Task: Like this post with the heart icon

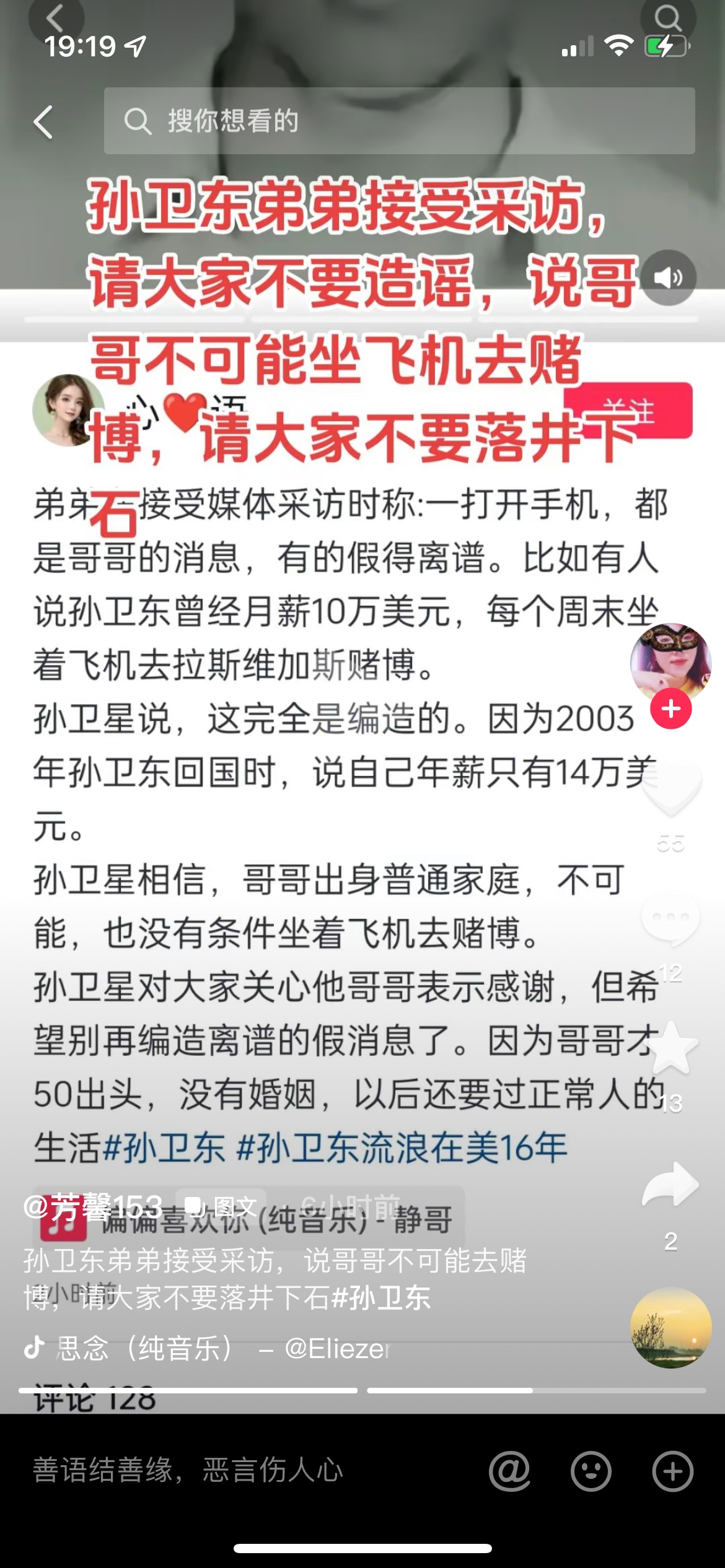Action: (x=670, y=789)
